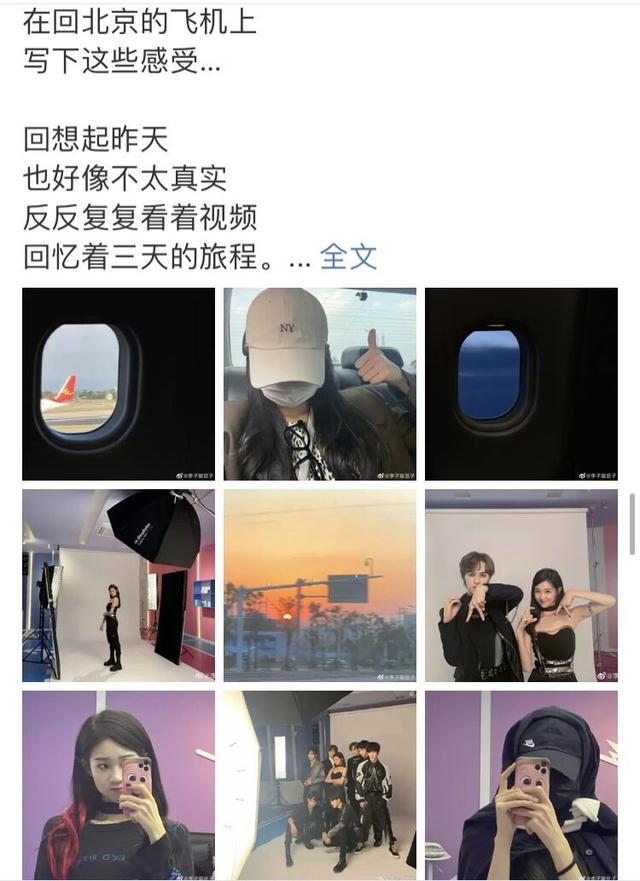Open the hooded mirror selfie photo
This screenshot has height=881, width=640.
click(x=521, y=785)
